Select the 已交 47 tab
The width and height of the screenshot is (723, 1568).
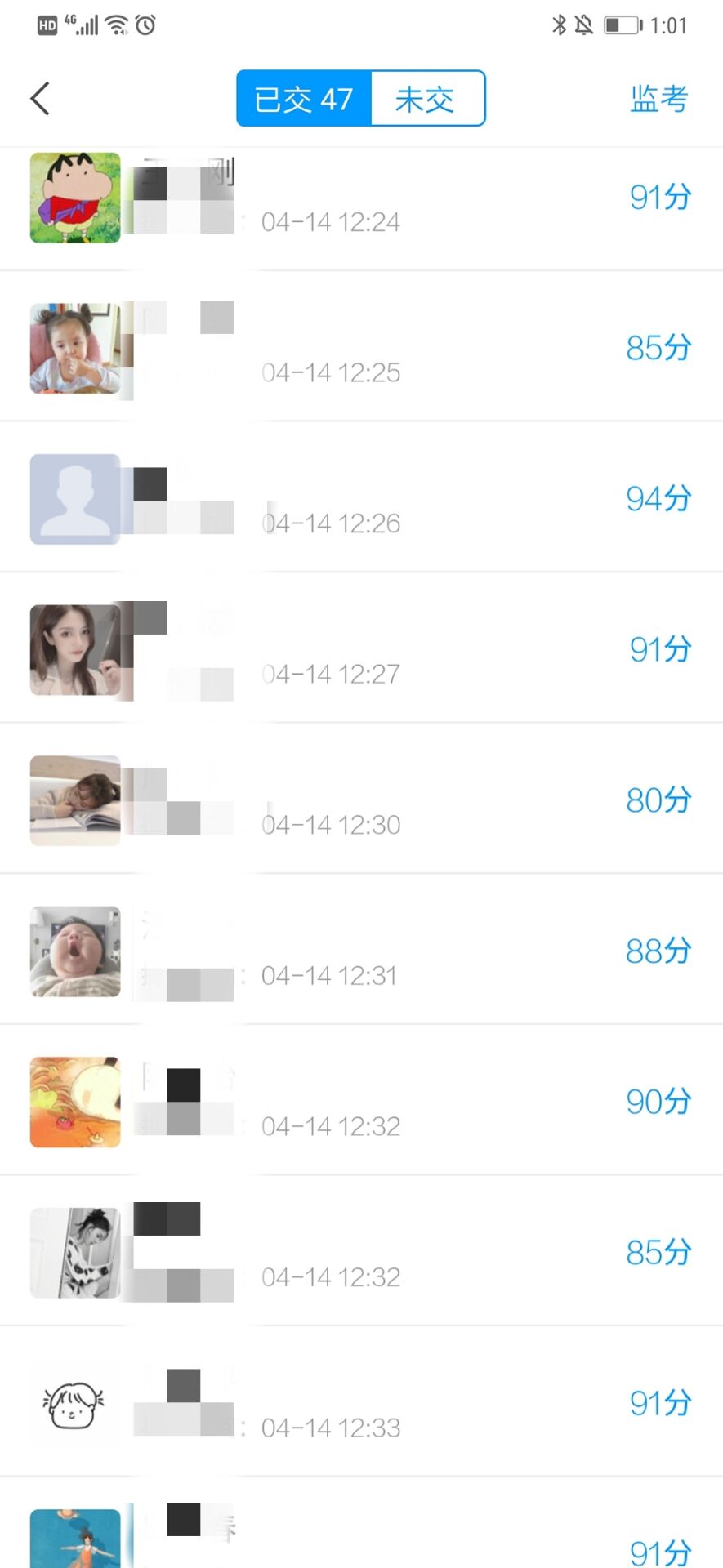click(304, 100)
